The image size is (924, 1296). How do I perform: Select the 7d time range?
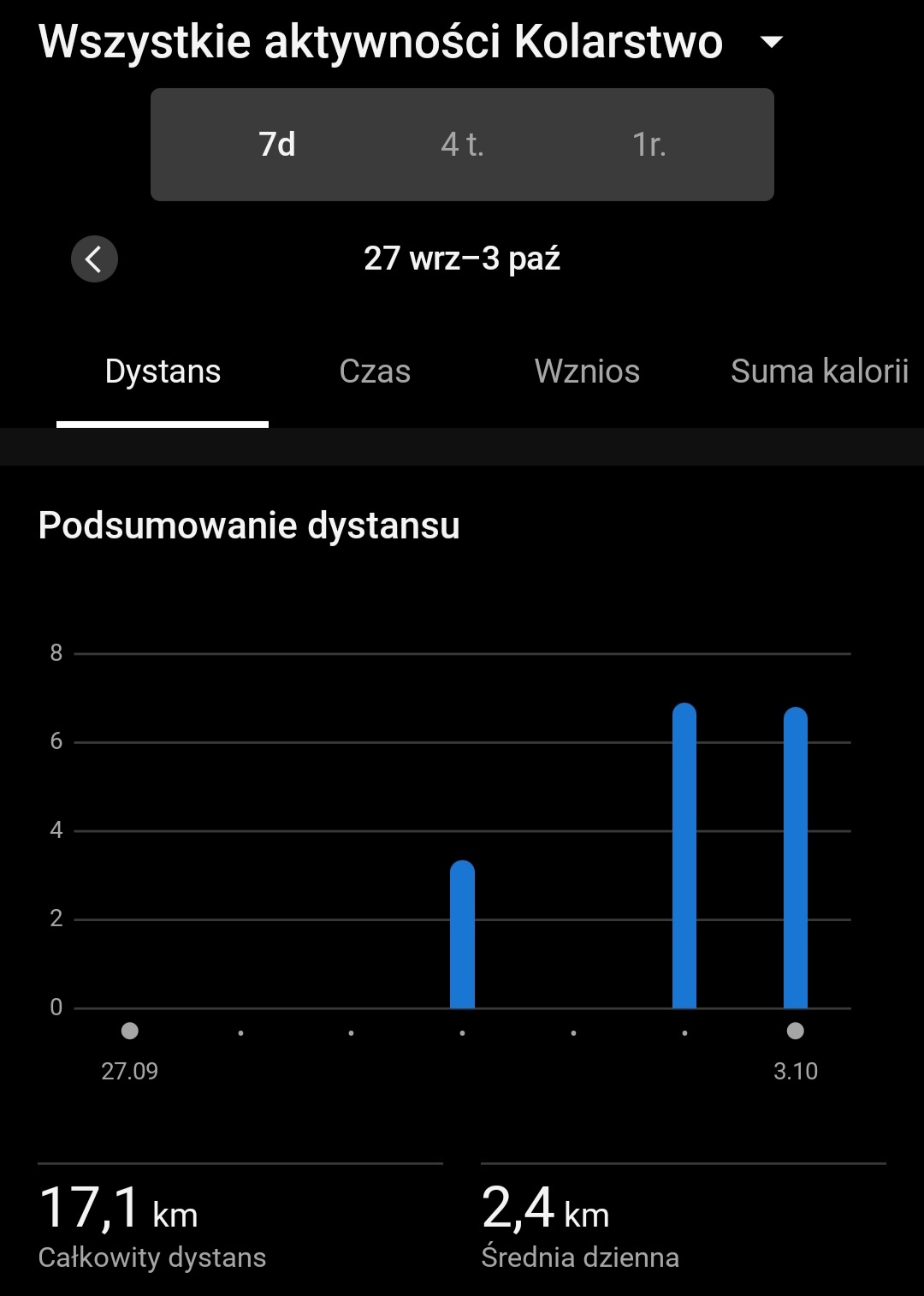[277, 145]
